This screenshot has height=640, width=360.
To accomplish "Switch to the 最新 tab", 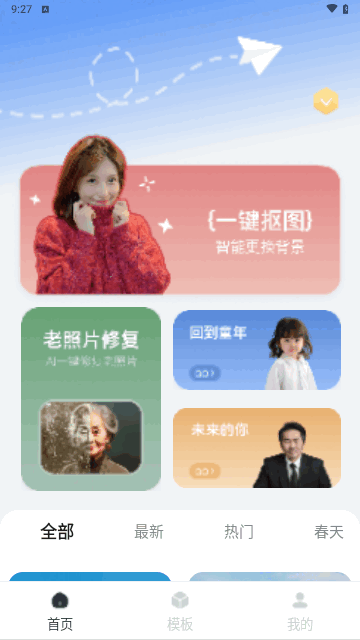I will (x=149, y=532).
